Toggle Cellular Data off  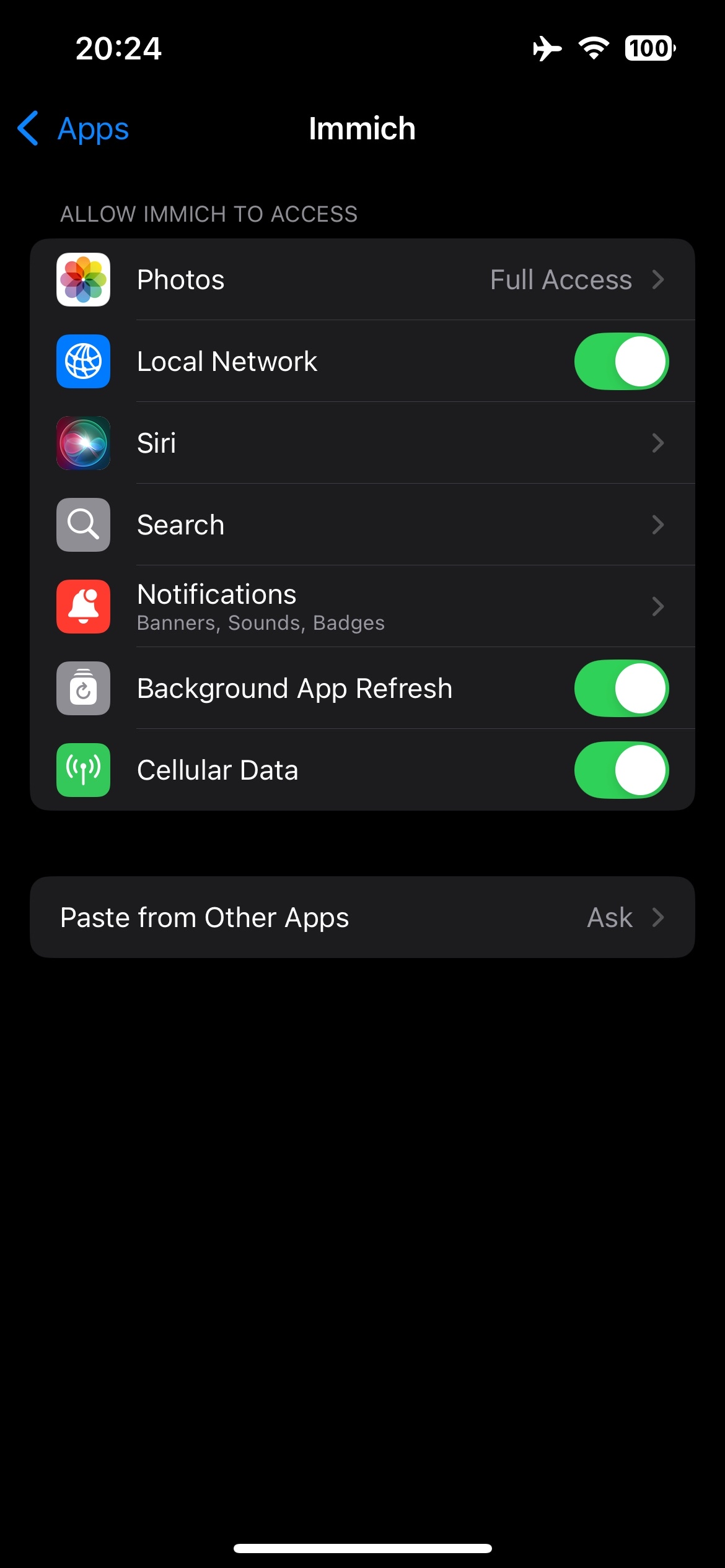click(x=621, y=770)
